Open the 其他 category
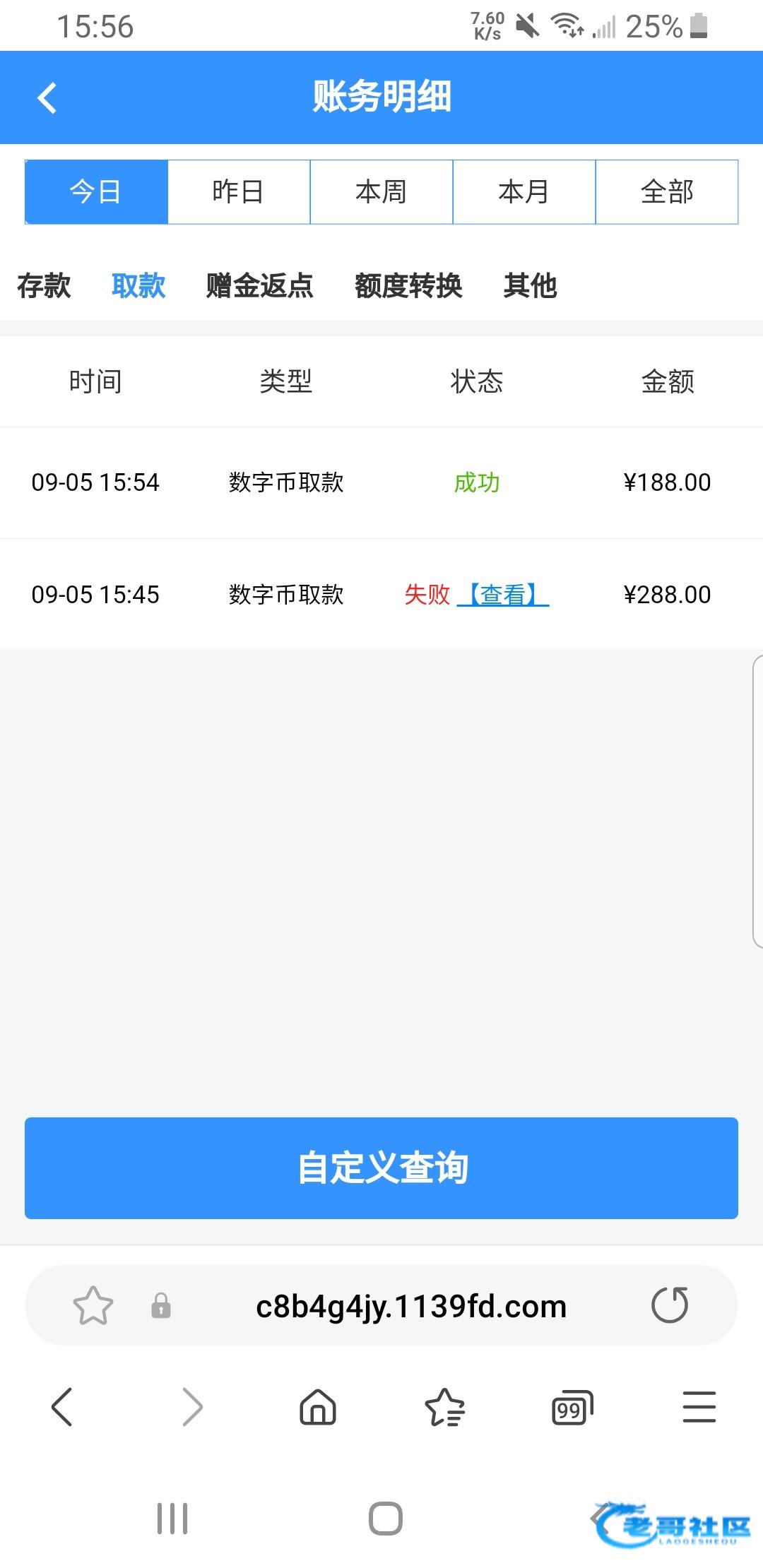This screenshot has width=763, height=1568. [x=530, y=286]
